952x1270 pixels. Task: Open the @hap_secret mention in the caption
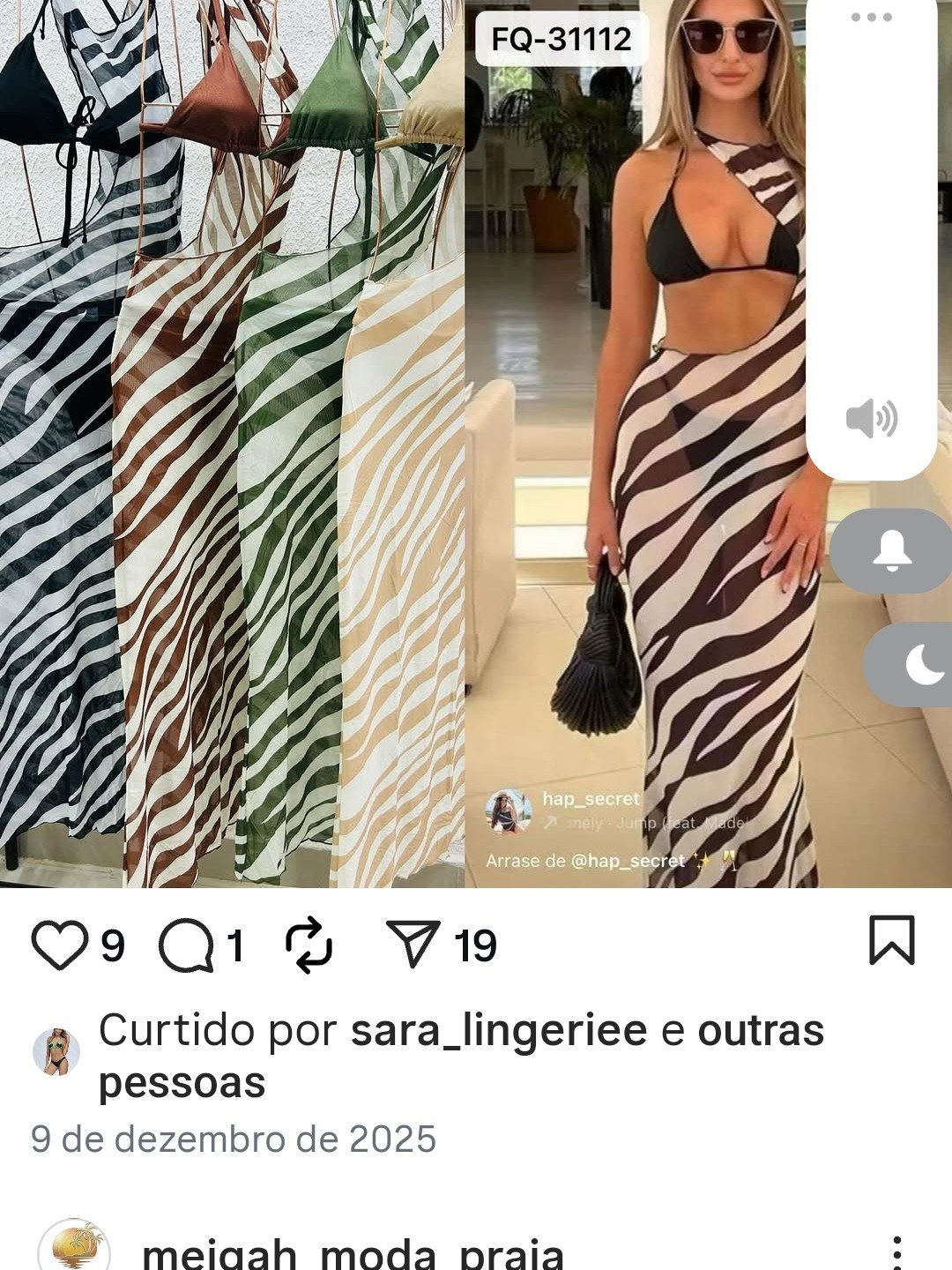(x=631, y=861)
